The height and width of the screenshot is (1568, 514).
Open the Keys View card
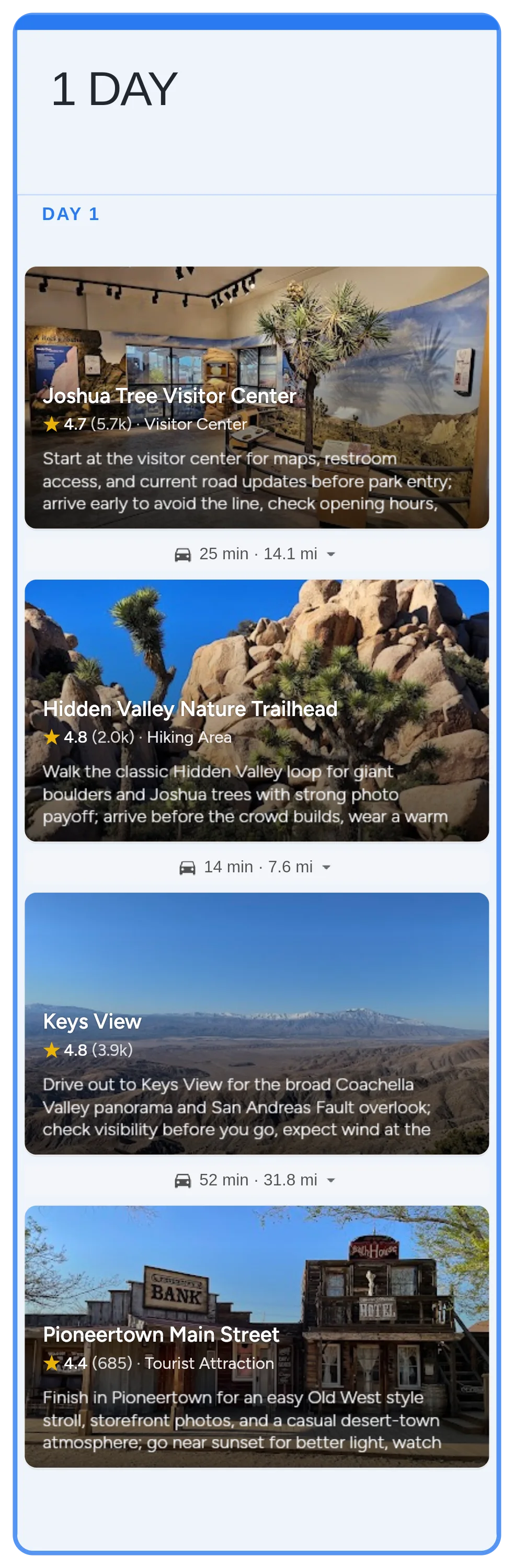point(256,1023)
